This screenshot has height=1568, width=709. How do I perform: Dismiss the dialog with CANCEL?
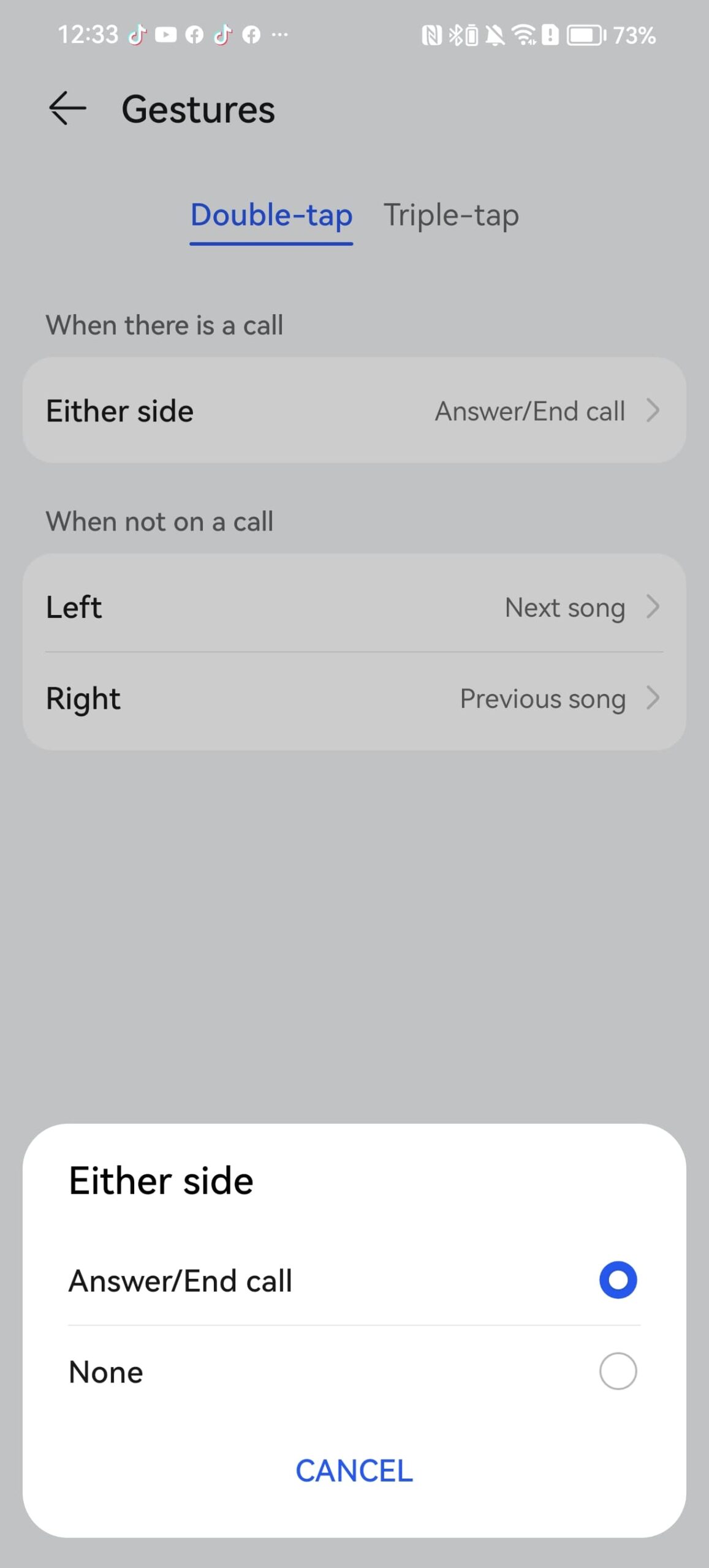click(x=354, y=1470)
